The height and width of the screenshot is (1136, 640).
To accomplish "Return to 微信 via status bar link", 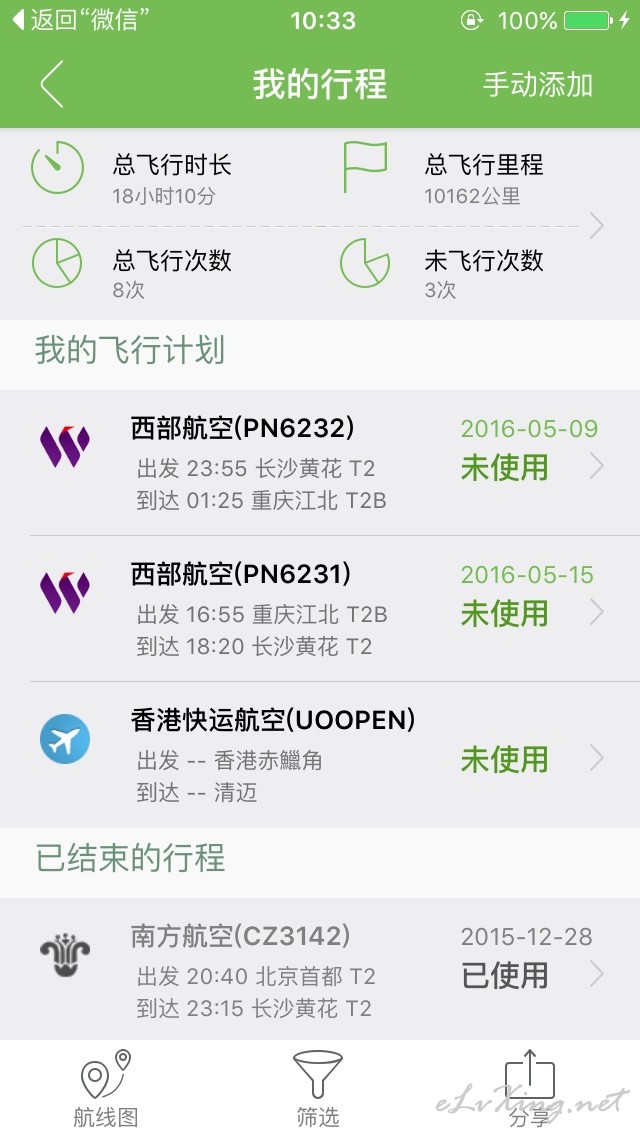I will coord(81,20).
